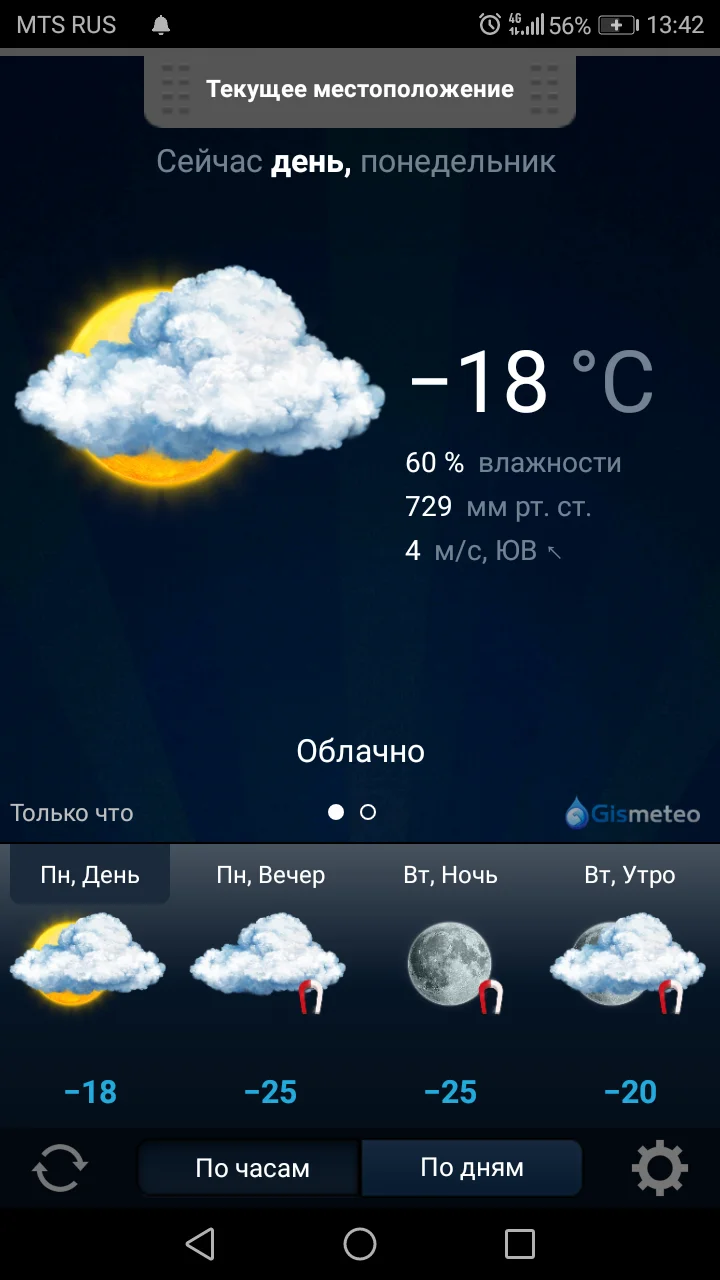Select the Пн, Вечер forecast tab

[270, 874]
